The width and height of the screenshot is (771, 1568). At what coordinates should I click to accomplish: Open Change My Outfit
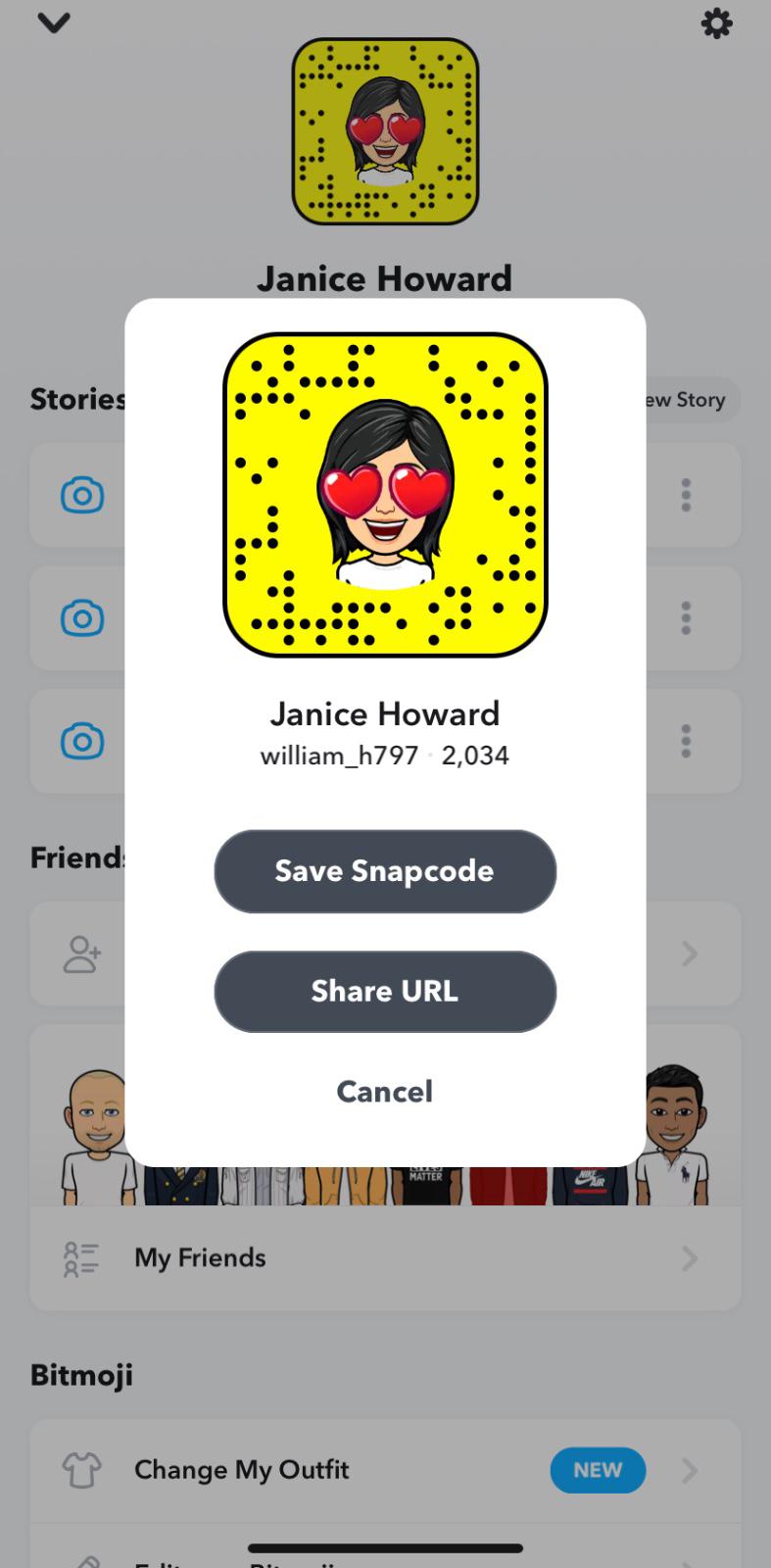[x=385, y=1470]
